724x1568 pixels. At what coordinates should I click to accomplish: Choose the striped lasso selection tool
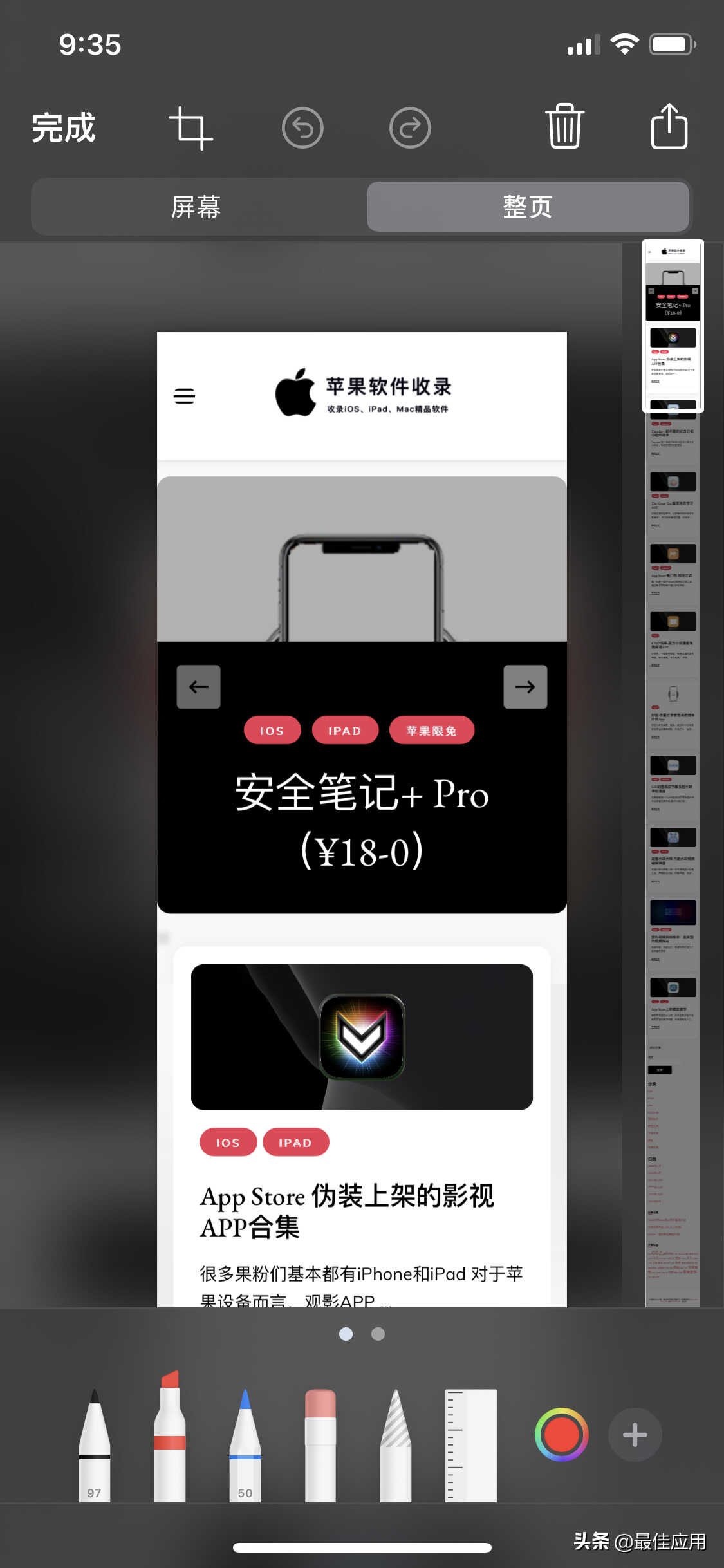(x=396, y=1448)
